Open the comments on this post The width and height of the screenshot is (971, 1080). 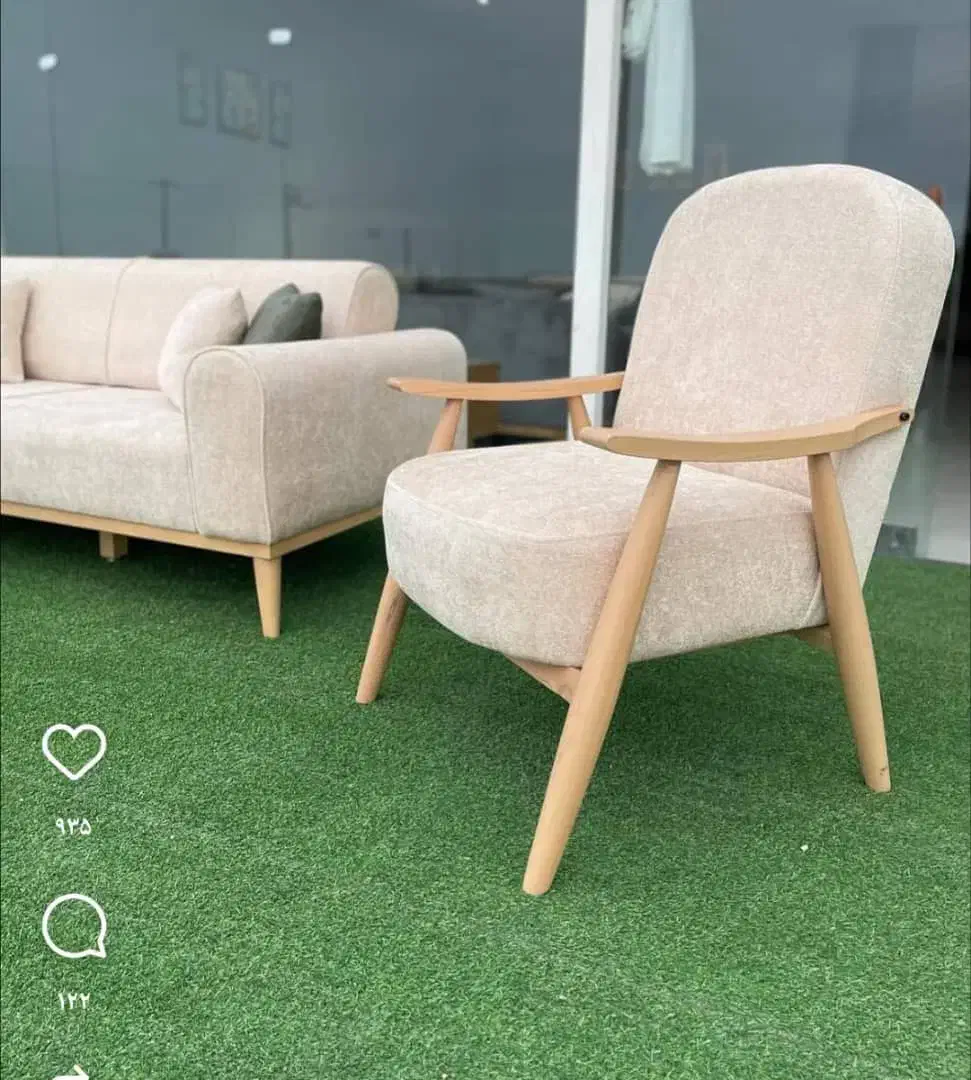pos(74,926)
